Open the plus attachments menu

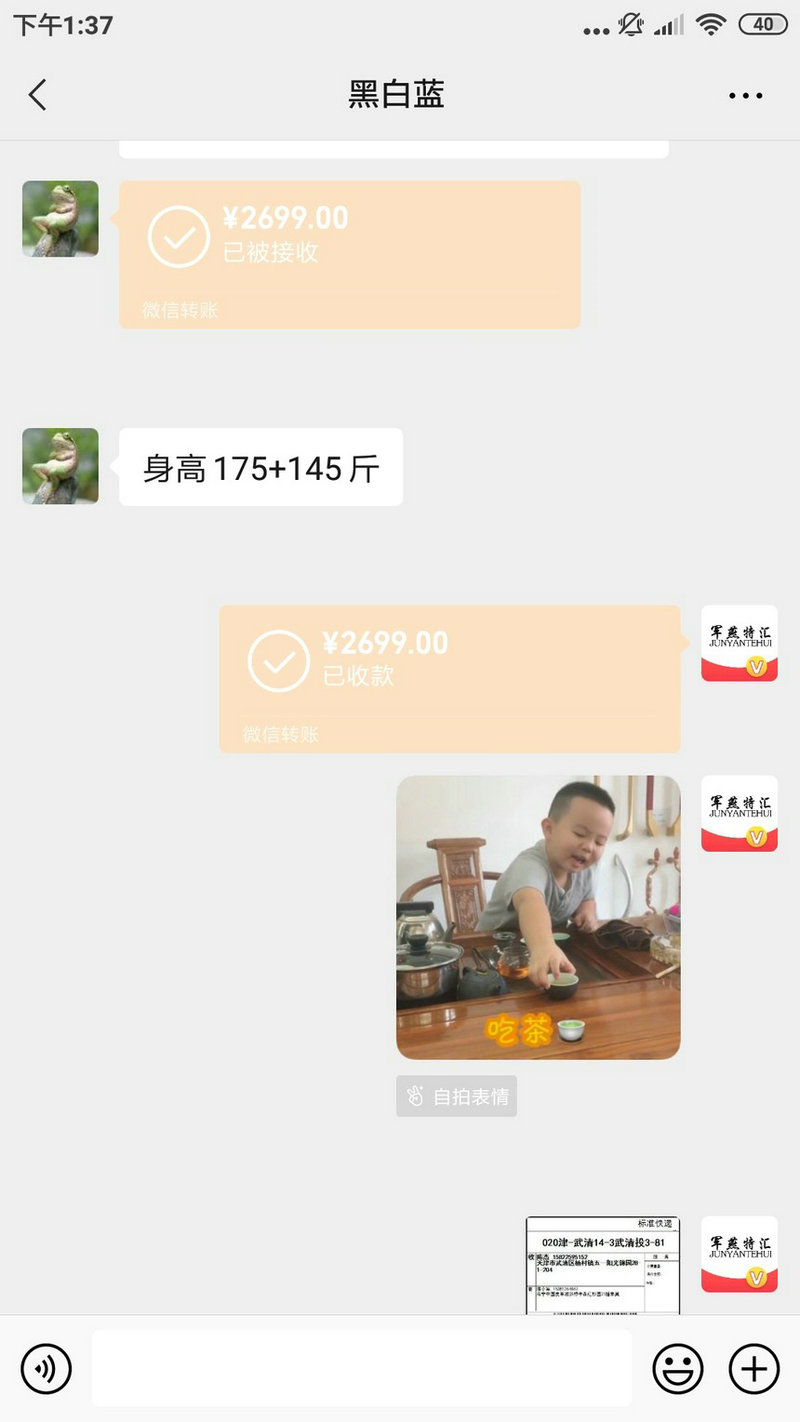754,1368
